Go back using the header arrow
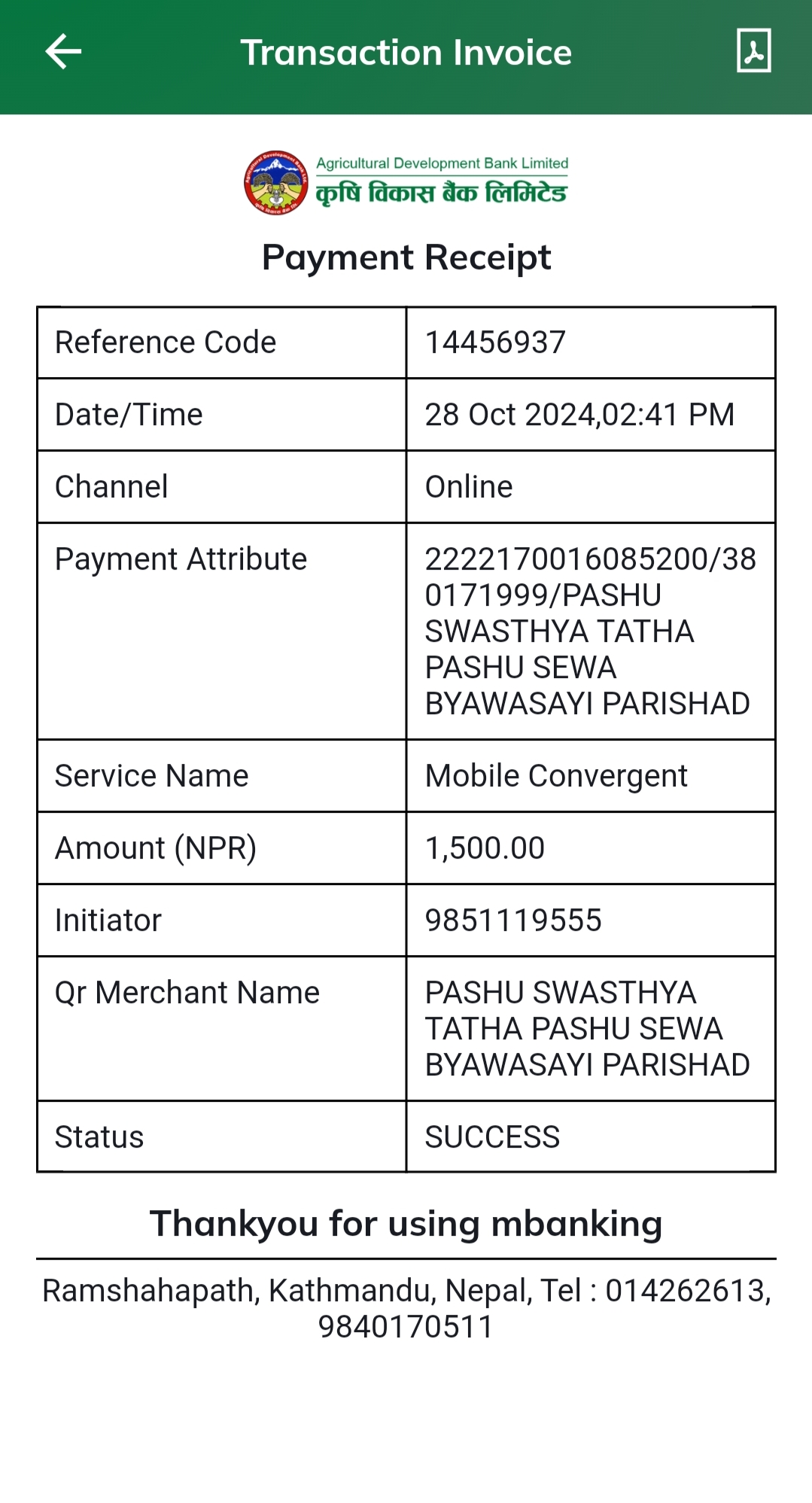This screenshot has width=812, height=1503. [x=63, y=52]
